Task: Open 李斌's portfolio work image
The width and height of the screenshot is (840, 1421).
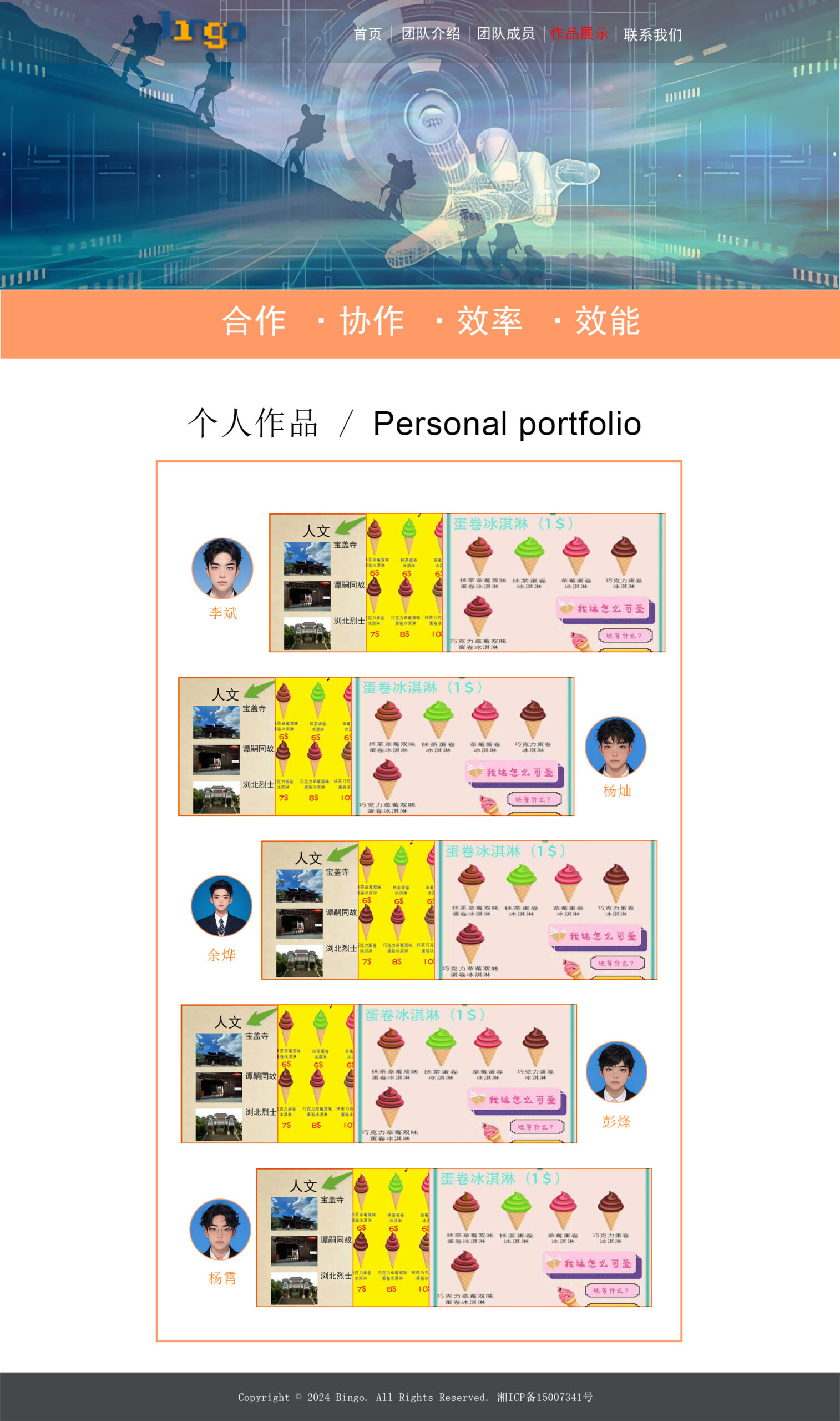Action: point(467,582)
